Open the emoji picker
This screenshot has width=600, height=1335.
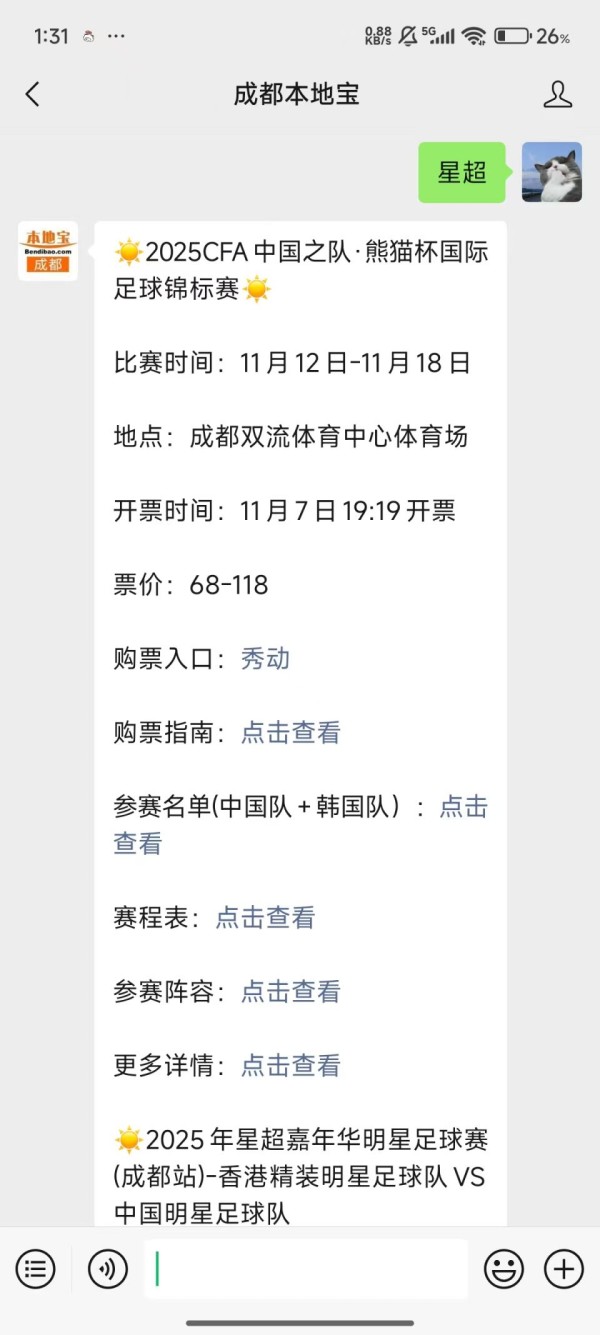click(x=504, y=1269)
